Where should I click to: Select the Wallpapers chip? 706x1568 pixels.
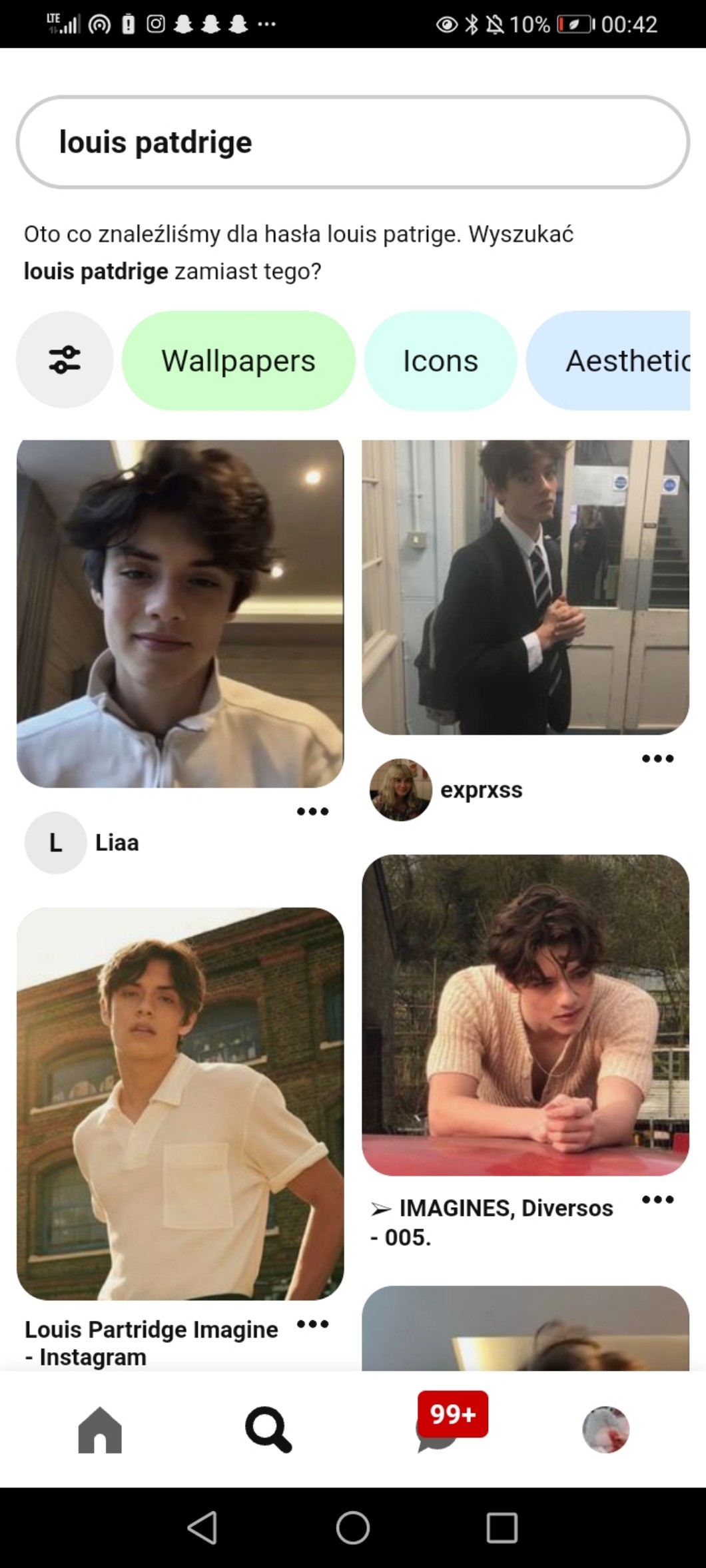tap(238, 360)
